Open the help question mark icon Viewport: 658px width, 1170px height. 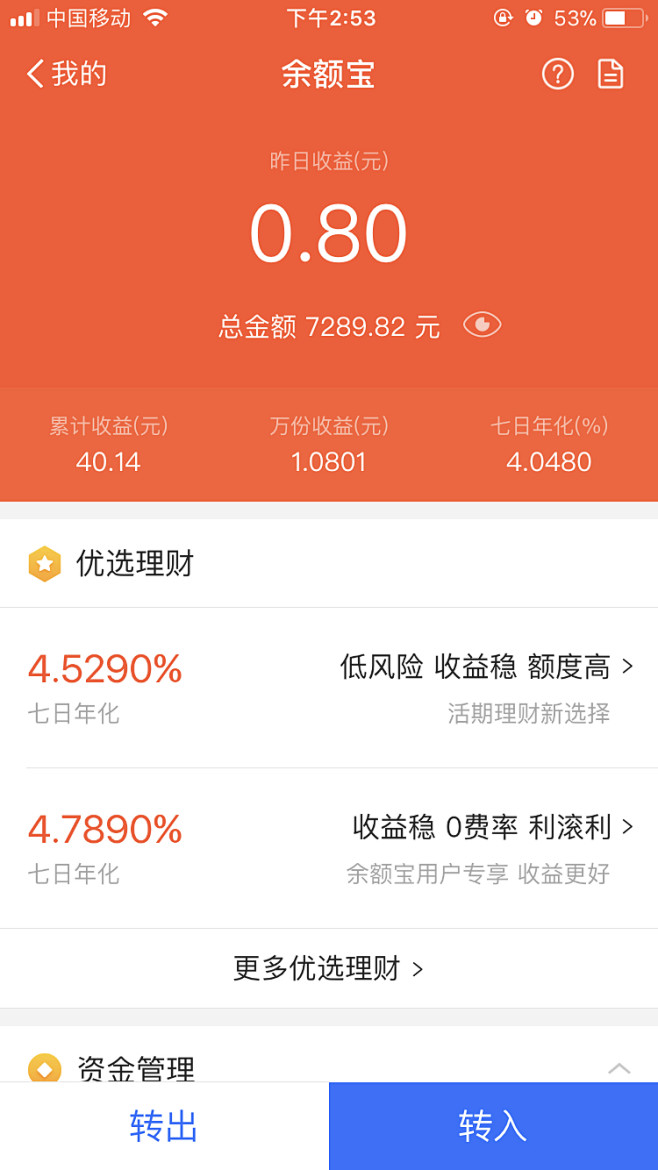[557, 75]
